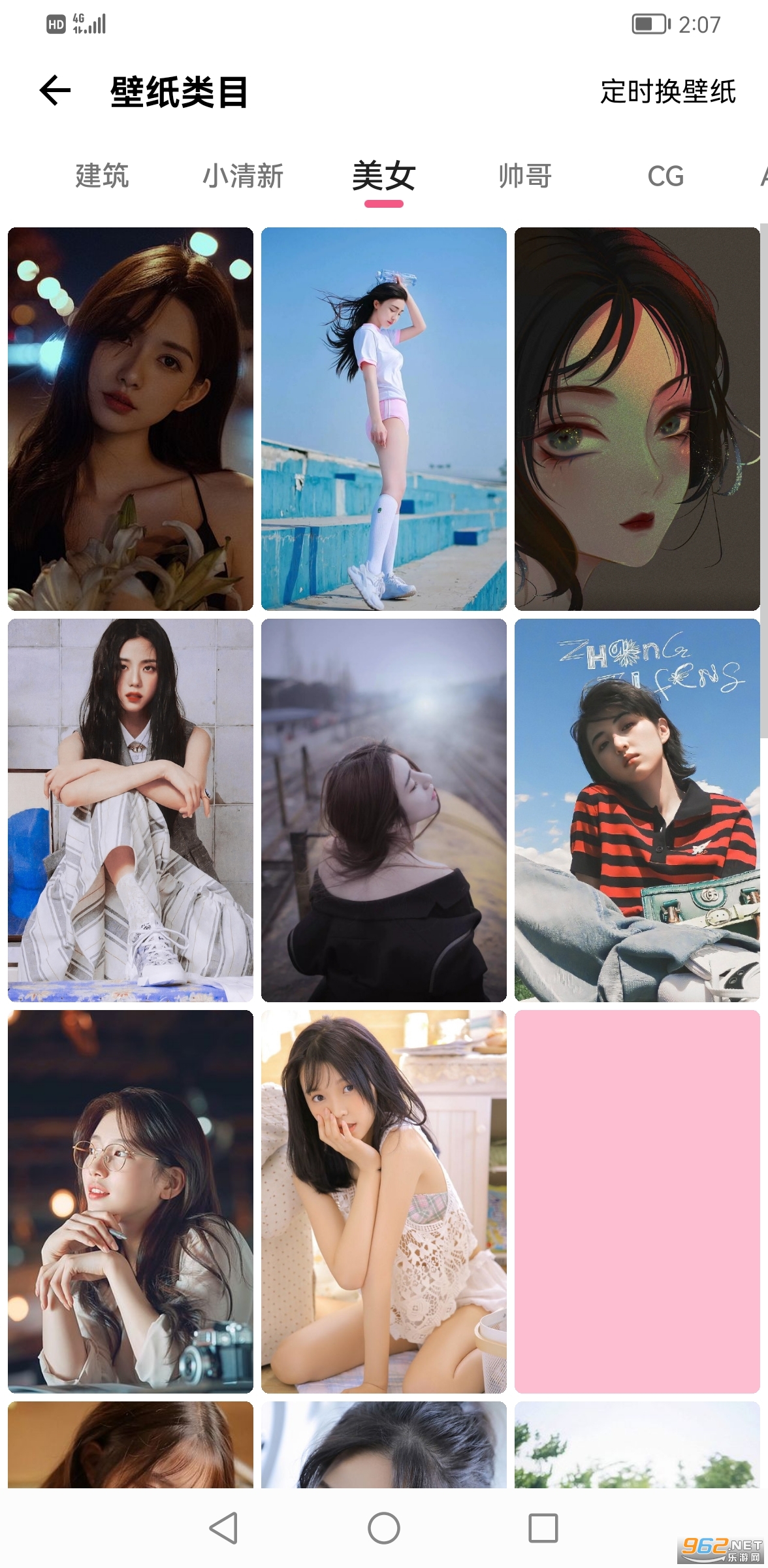Open recent apps from the navigation bar
The width and height of the screenshot is (768, 1568).
(x=543, y=1528)
